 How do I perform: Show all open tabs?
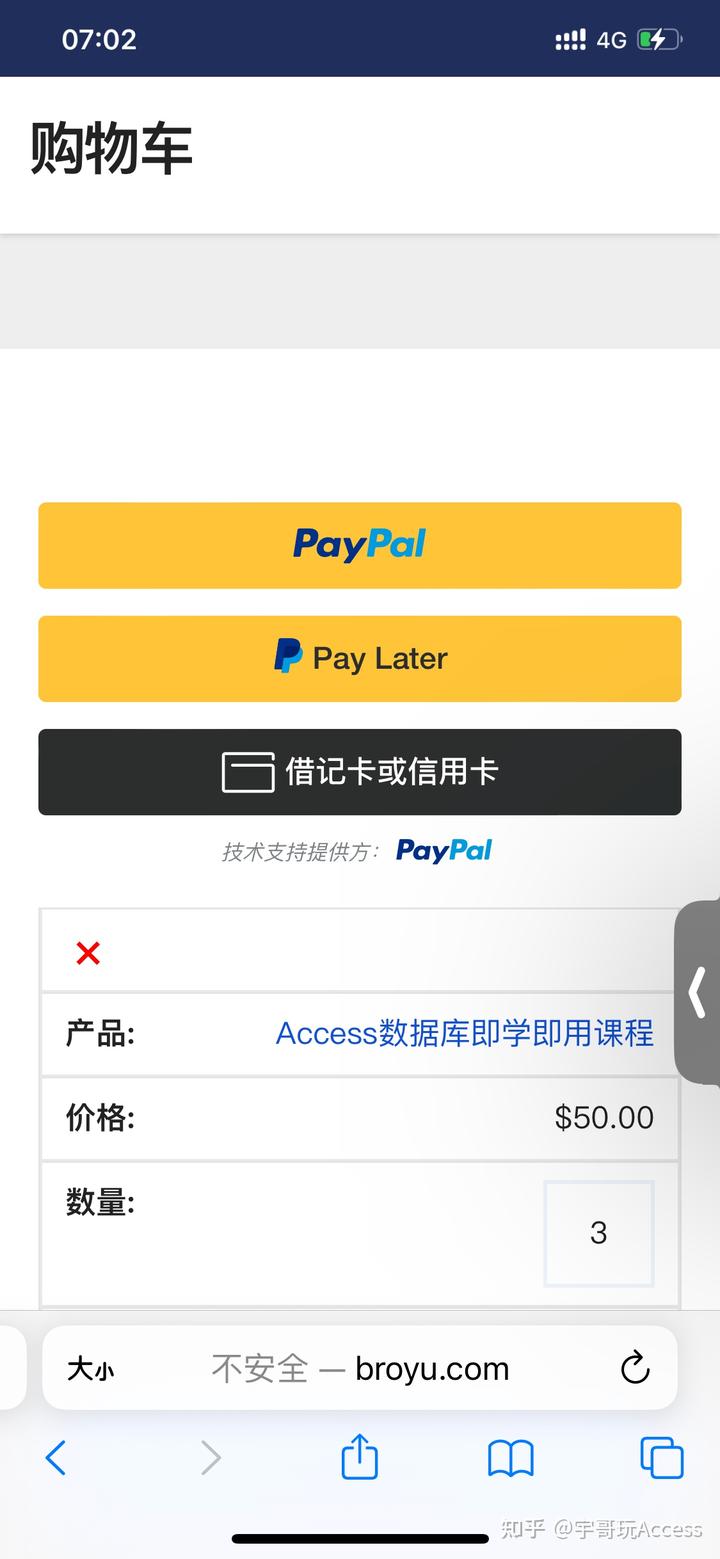(x=661, y=1458)
